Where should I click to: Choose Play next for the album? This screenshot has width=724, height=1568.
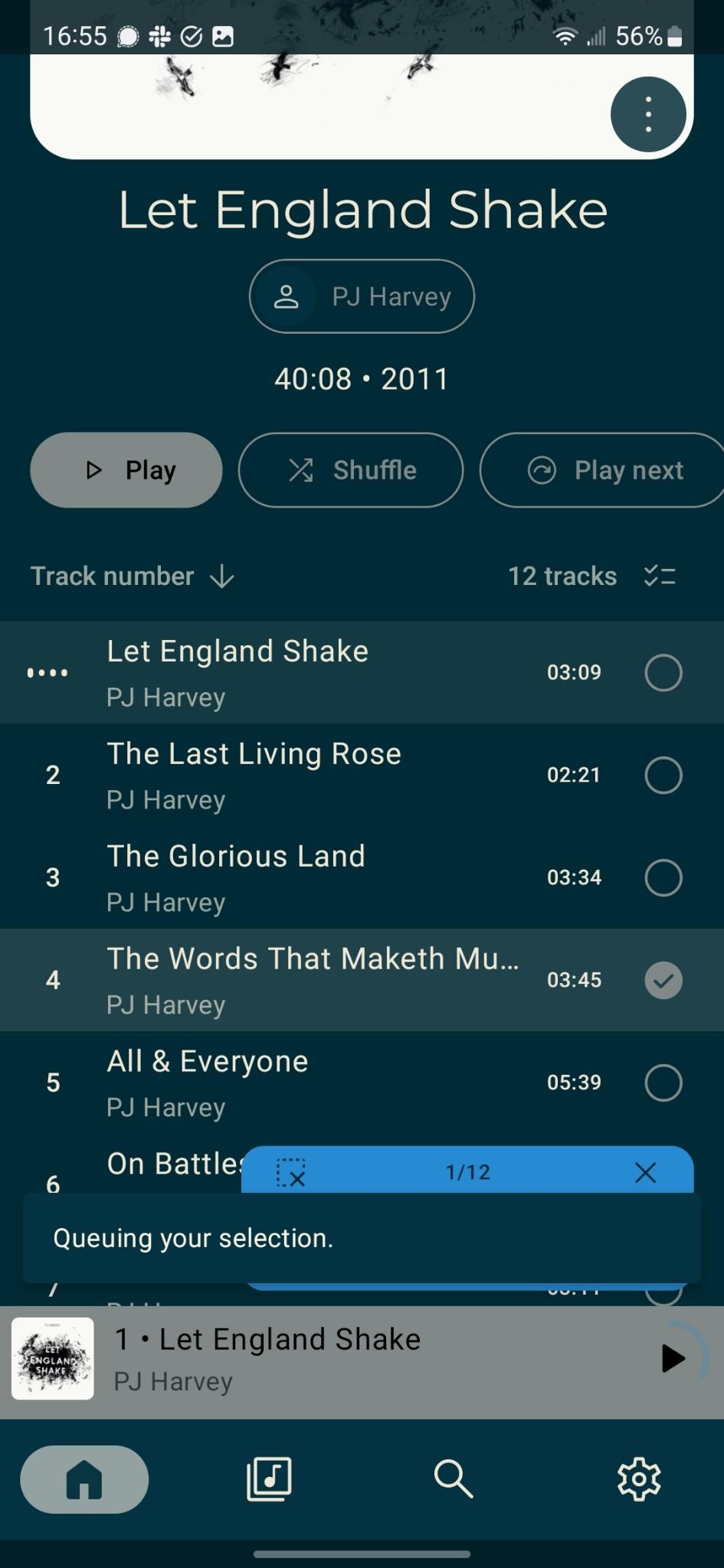point(602,470)
